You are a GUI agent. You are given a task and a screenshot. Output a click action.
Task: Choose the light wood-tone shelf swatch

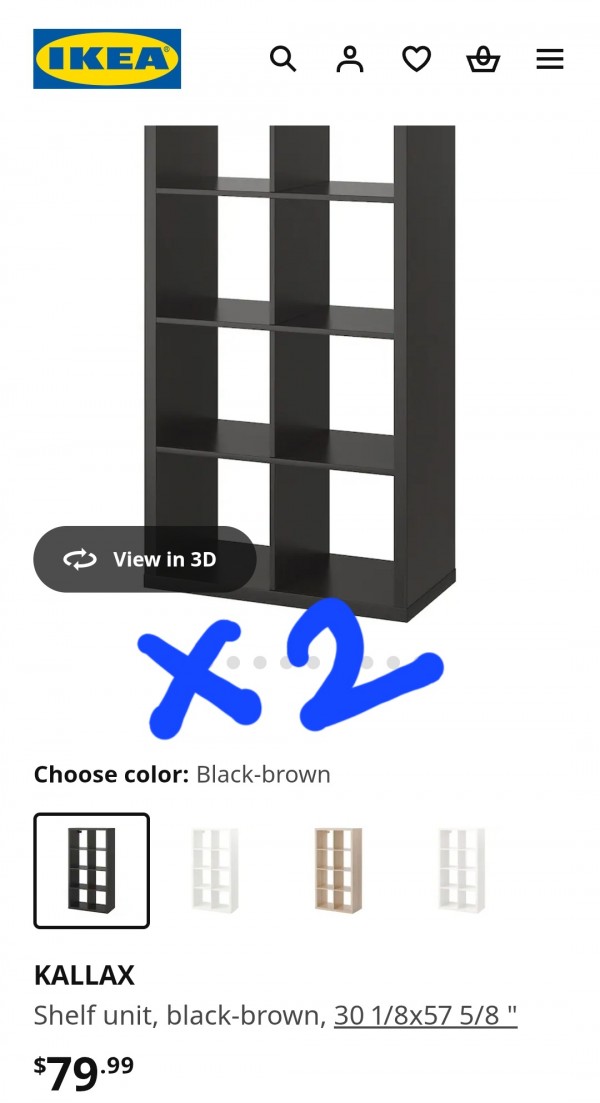[x=338, y=870]
